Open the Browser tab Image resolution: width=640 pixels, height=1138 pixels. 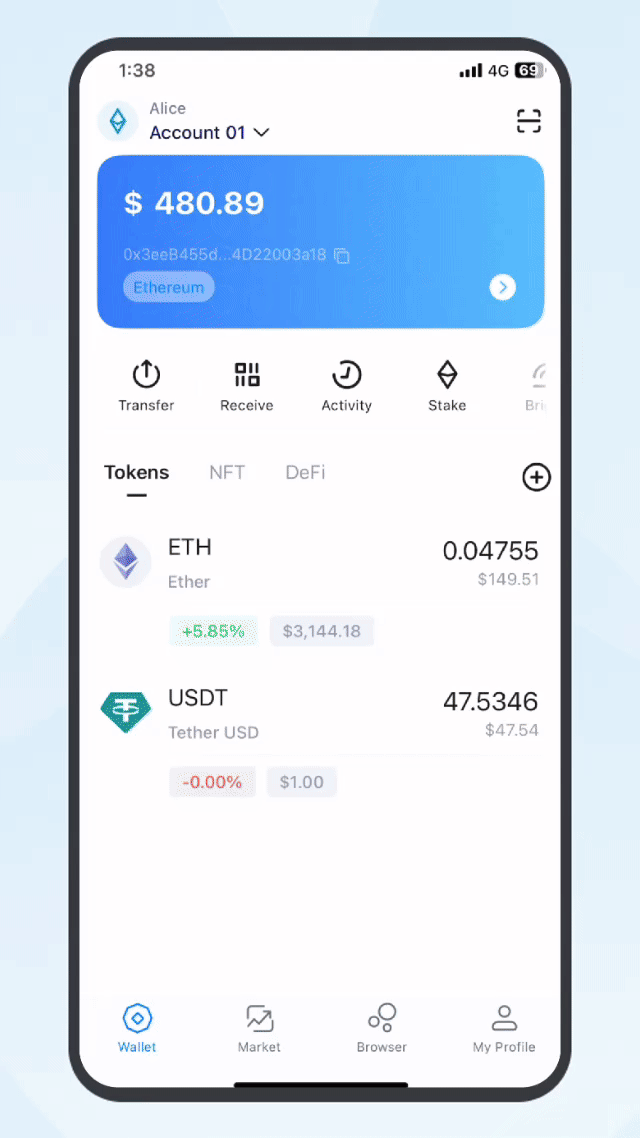381,1029
